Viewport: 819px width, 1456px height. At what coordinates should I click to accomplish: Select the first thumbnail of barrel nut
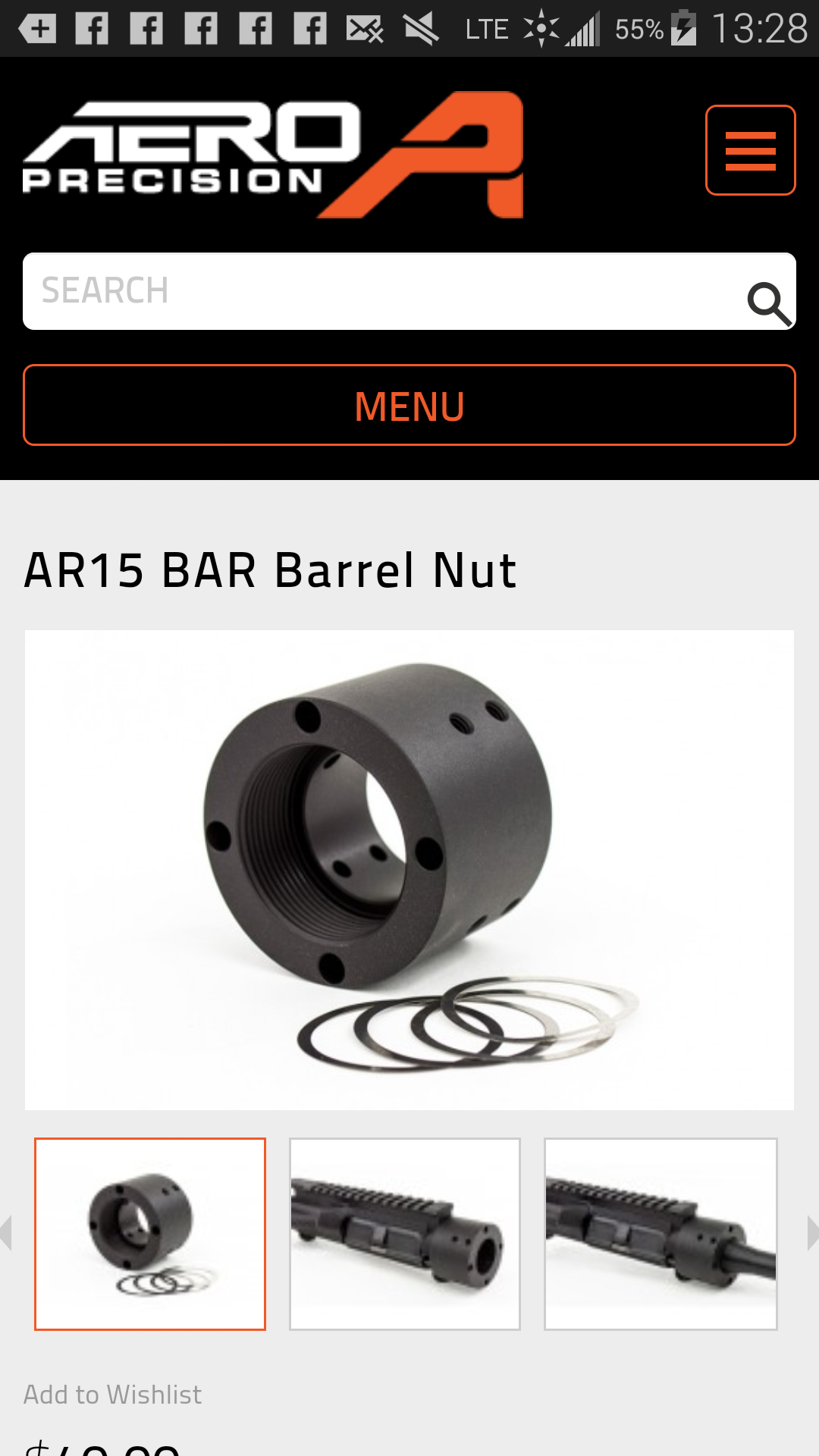pos(150,1234)
